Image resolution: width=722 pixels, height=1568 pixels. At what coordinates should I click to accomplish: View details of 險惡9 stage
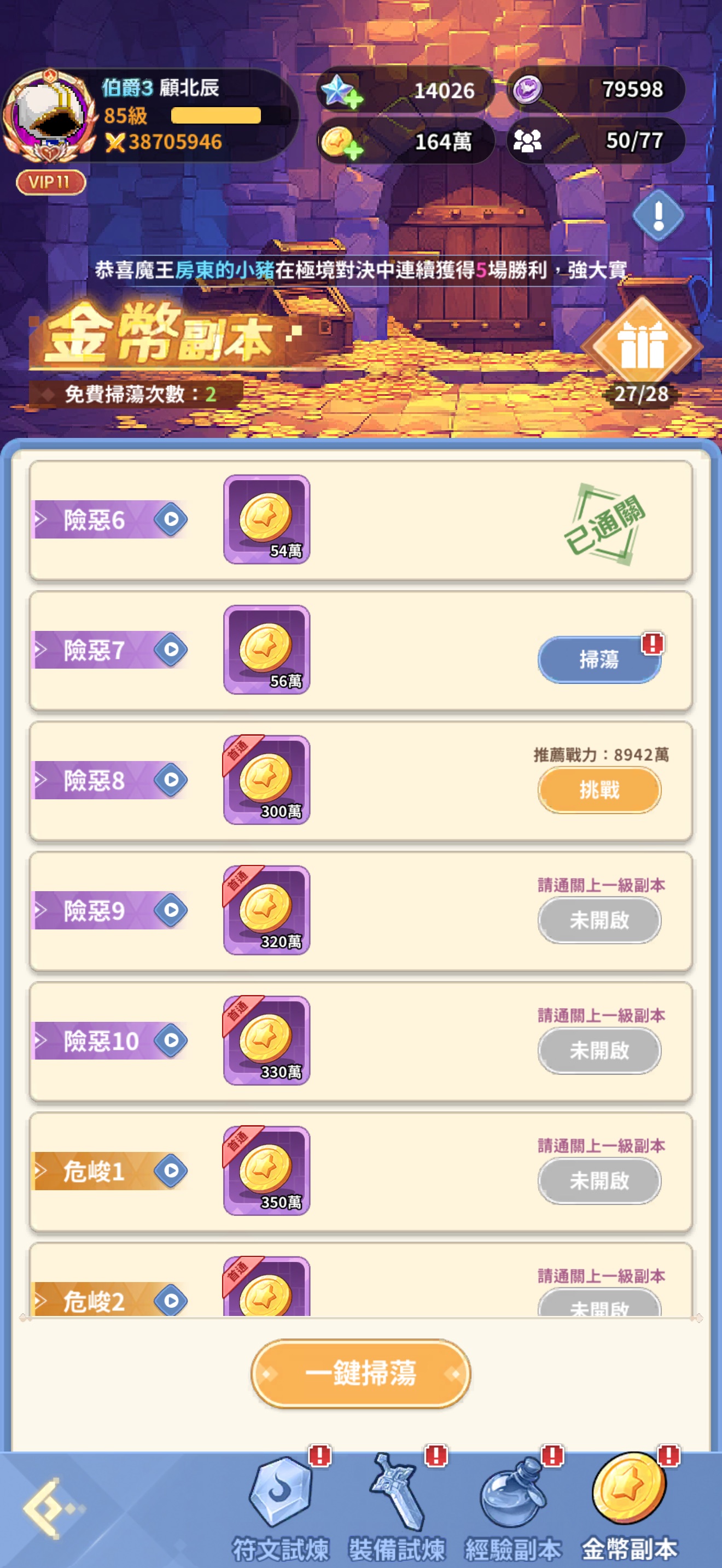(171, 910)
